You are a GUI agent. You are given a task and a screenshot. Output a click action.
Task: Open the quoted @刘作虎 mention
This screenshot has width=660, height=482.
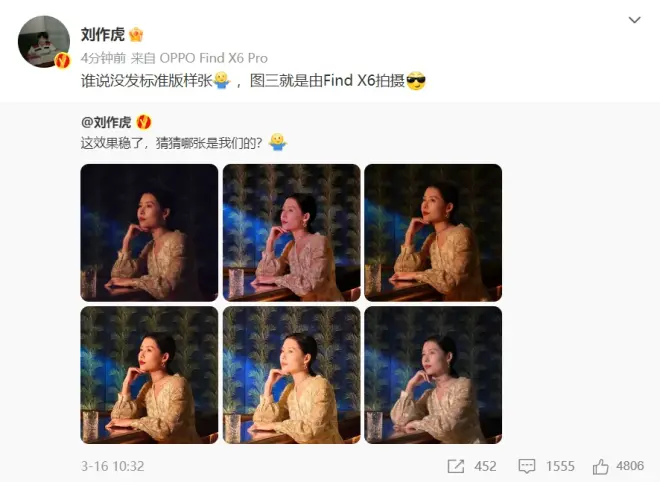point(106,122)
